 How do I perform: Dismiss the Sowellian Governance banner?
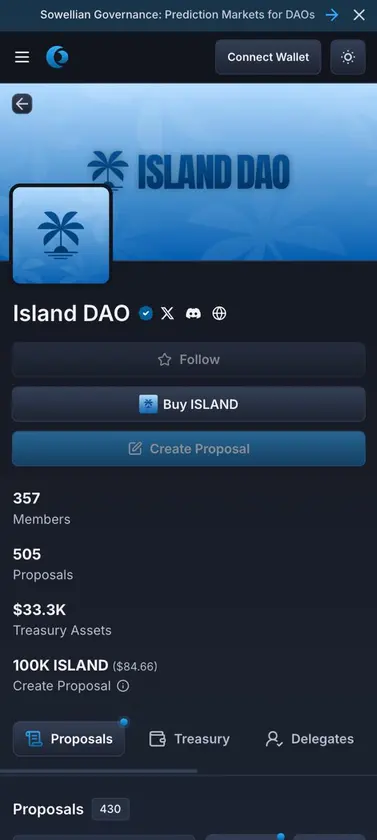coord(359,15)
